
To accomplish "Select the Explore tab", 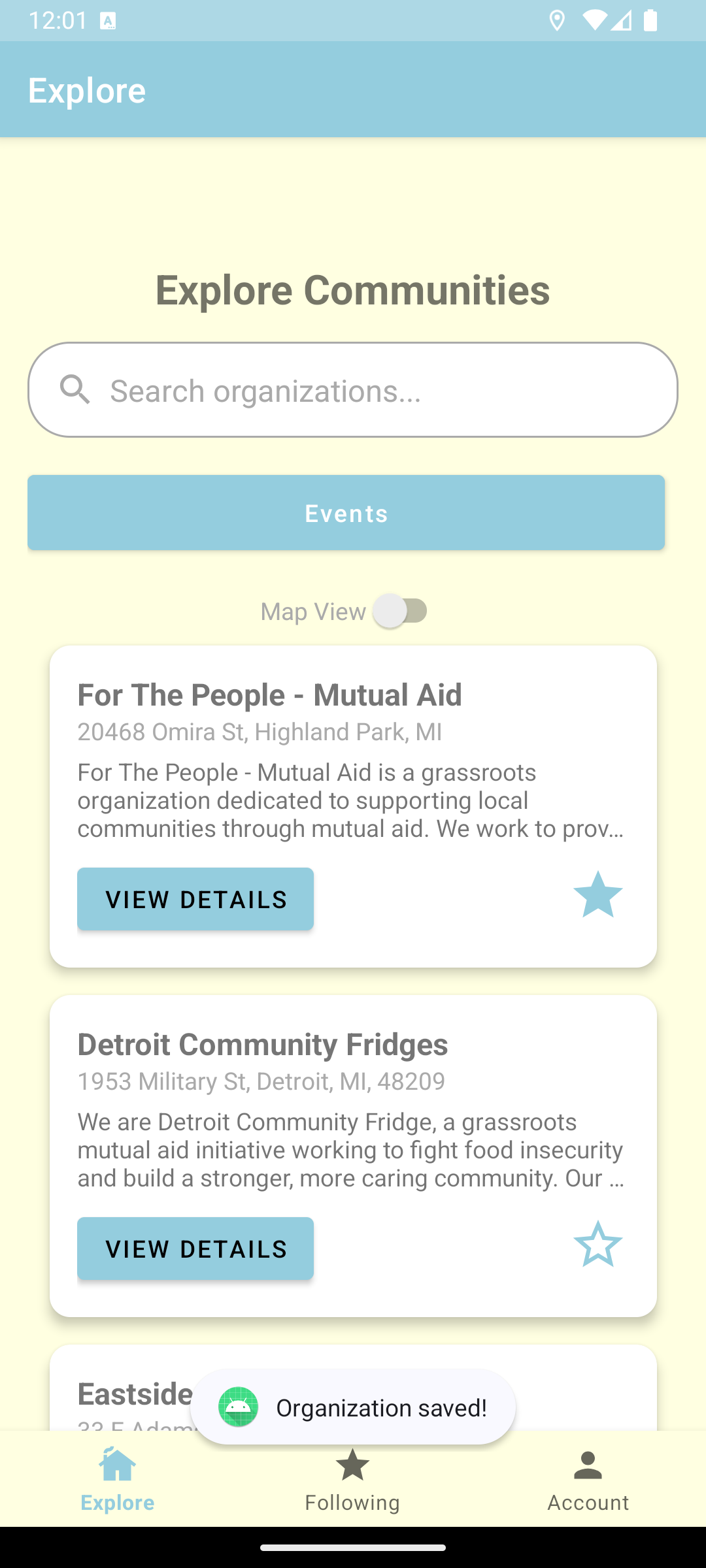I will pos(118,1480).
